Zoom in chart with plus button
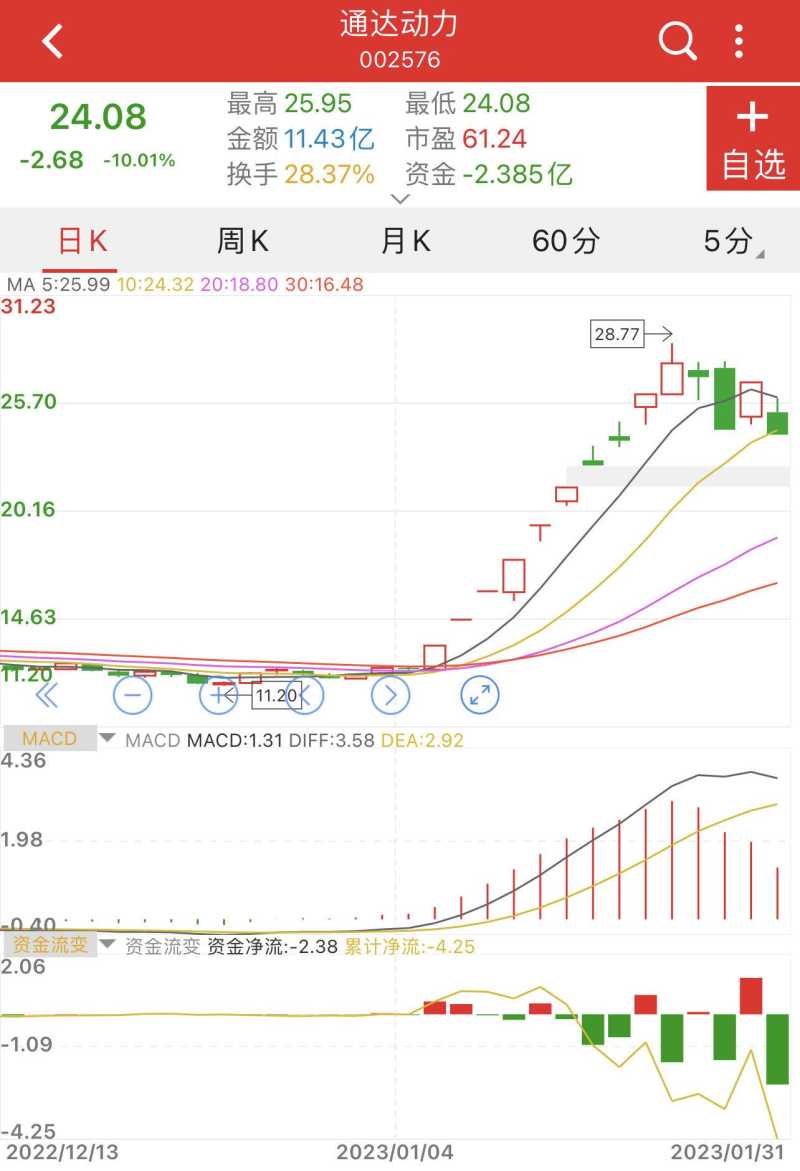The image size is (800, 1171). (x=218, y=694)
